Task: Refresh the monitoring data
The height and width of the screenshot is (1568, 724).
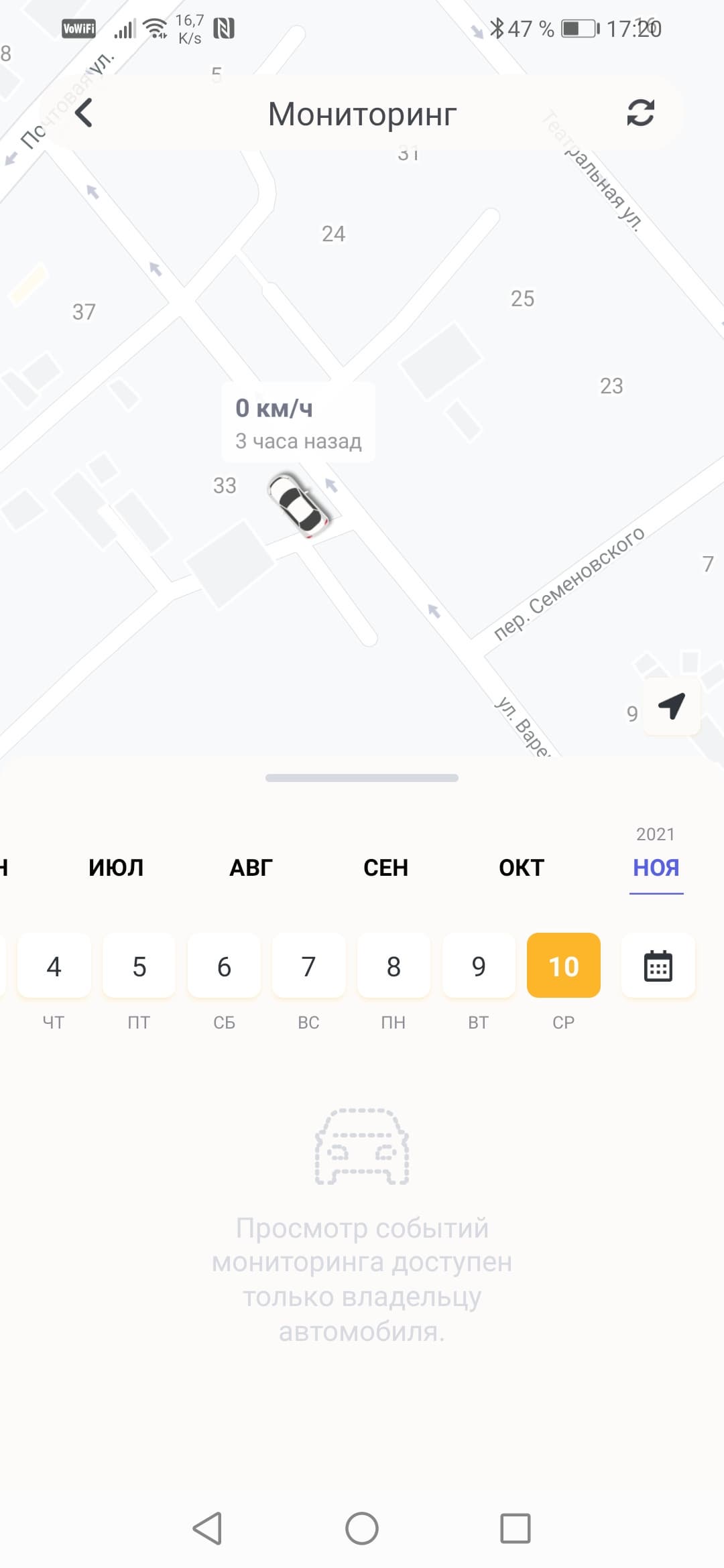Action: pos(640,113)
